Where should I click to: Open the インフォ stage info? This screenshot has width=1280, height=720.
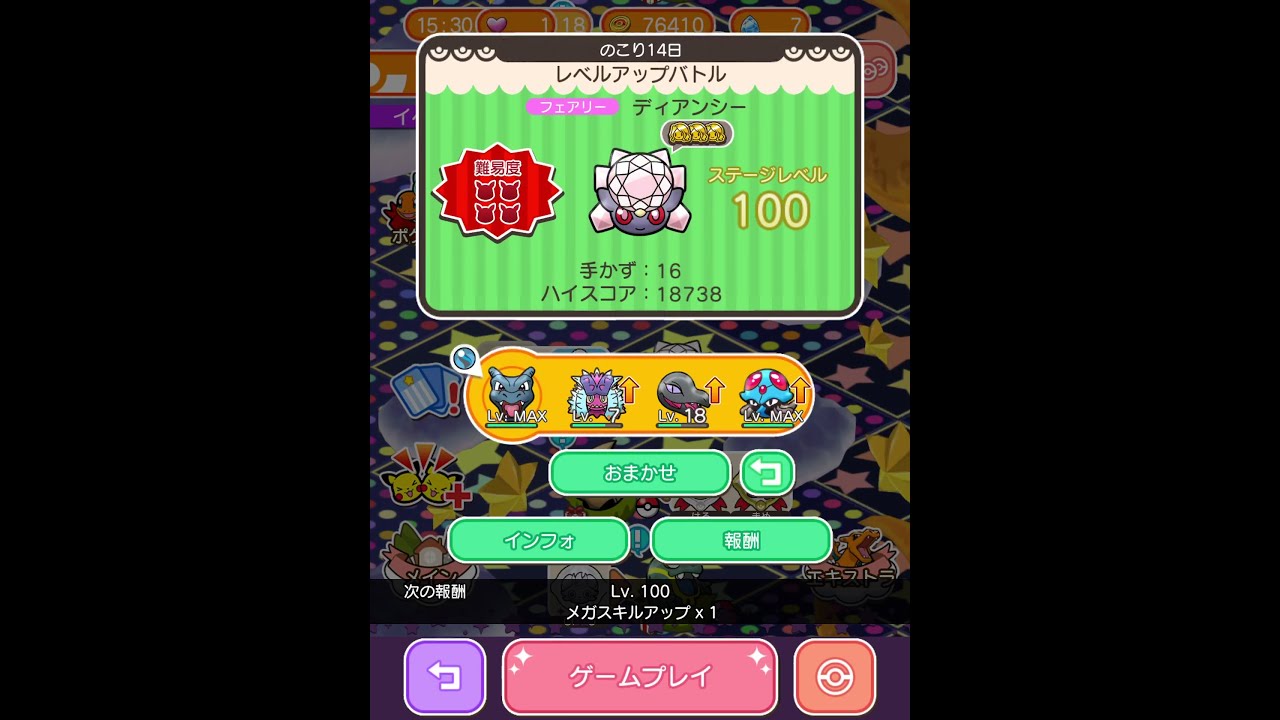click(539, 540)
